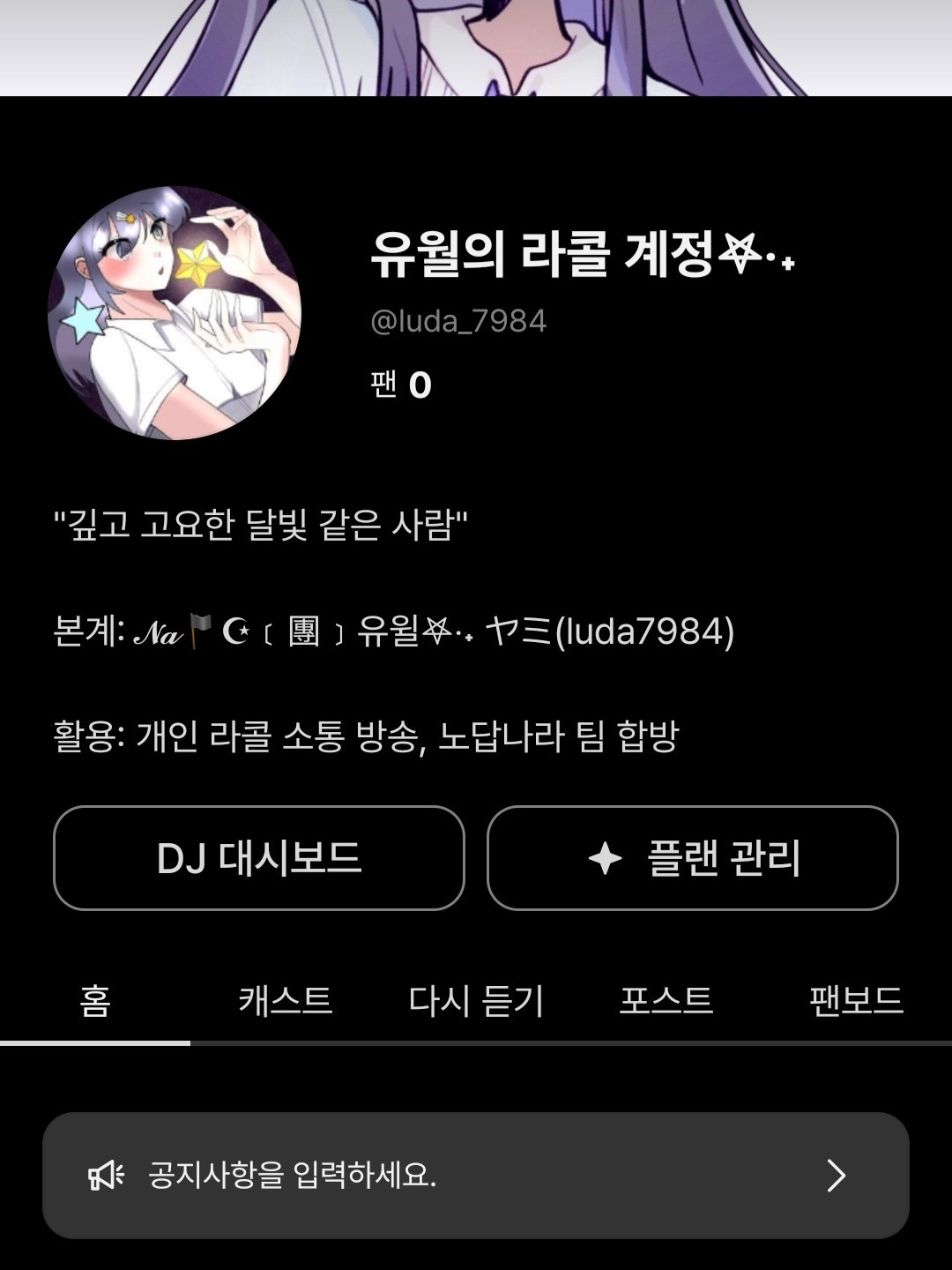Switch to the 다시 듣기 tab
Viewport: 952px width, 1270px height.
(476, 1001)
